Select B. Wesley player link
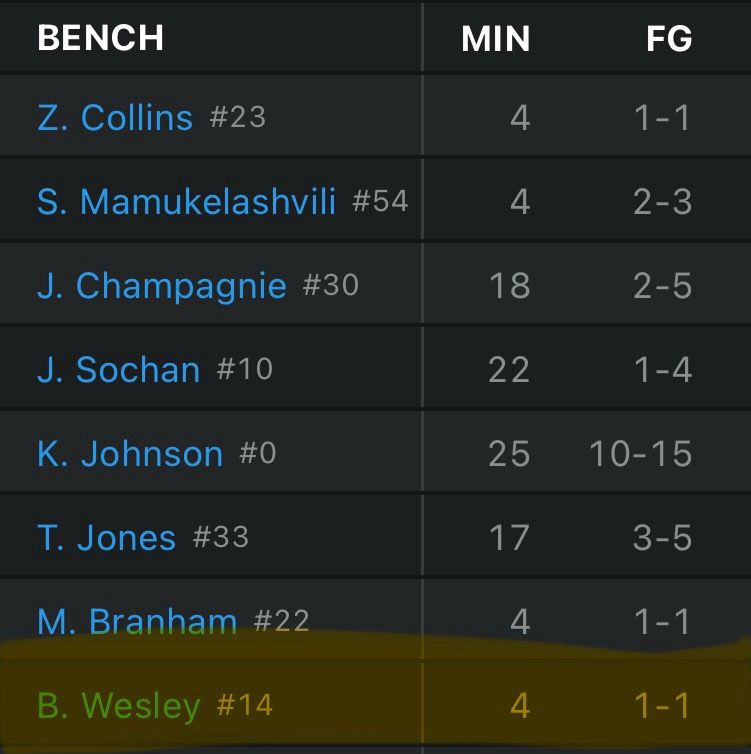This screenshot has width=751, height=754. (119, 706)
